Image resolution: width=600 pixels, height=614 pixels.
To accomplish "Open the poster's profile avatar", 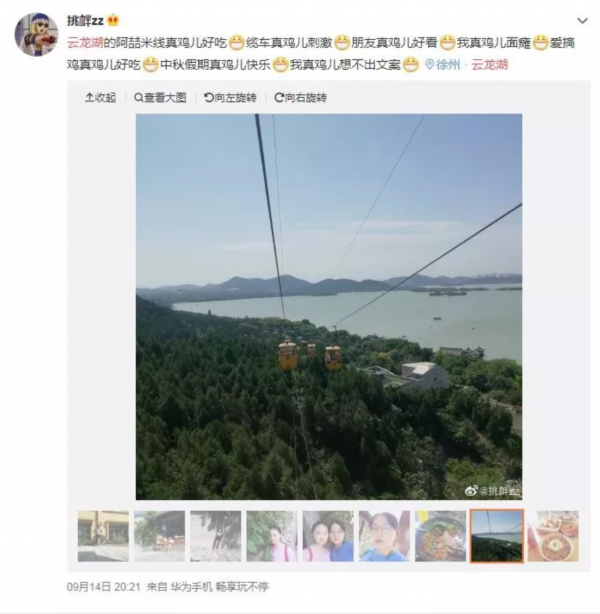I will (x=35, y=35).
